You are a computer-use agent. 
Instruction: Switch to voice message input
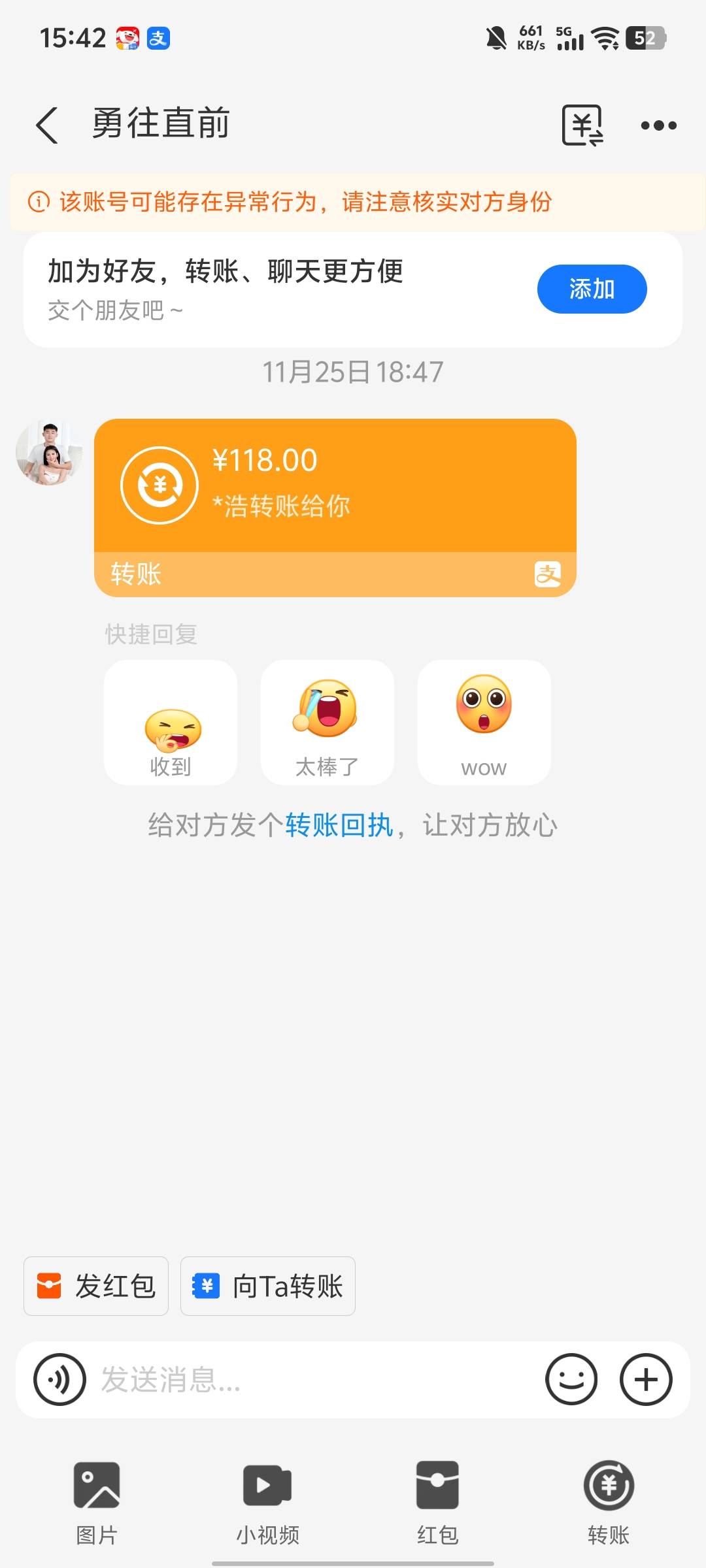pyautogui.click(x=60, y=1380)
